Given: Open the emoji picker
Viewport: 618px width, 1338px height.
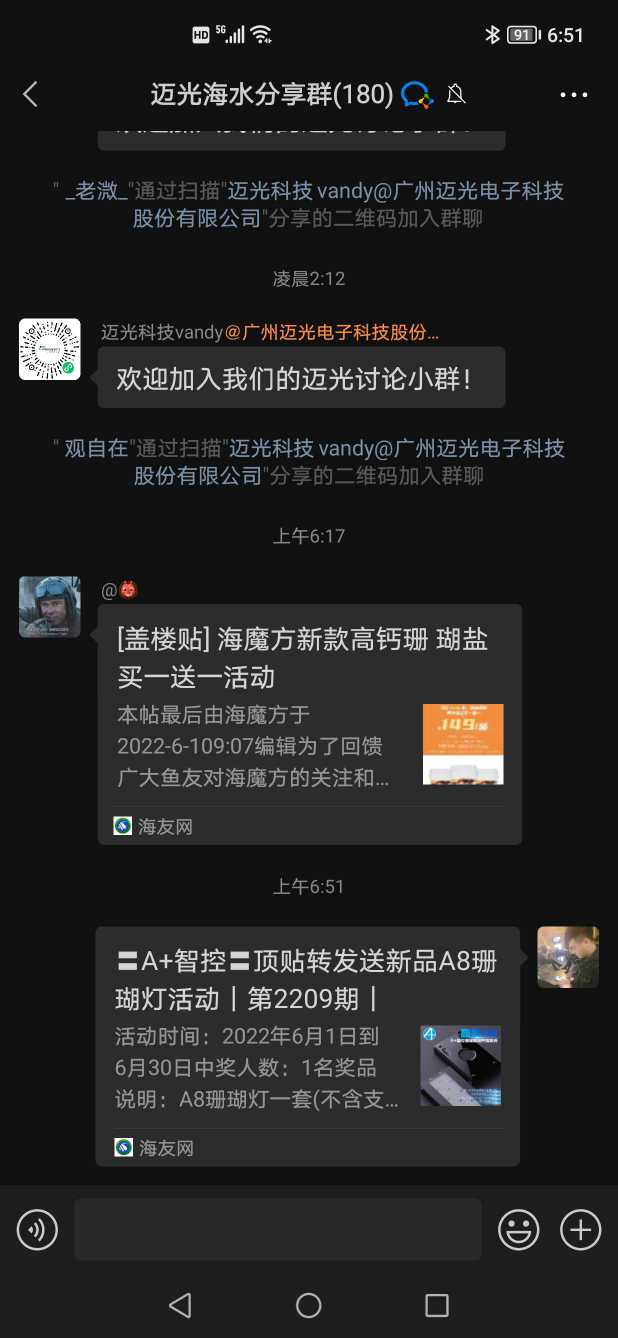Looking at the screenshot, I should click(x=519, y=1229).
